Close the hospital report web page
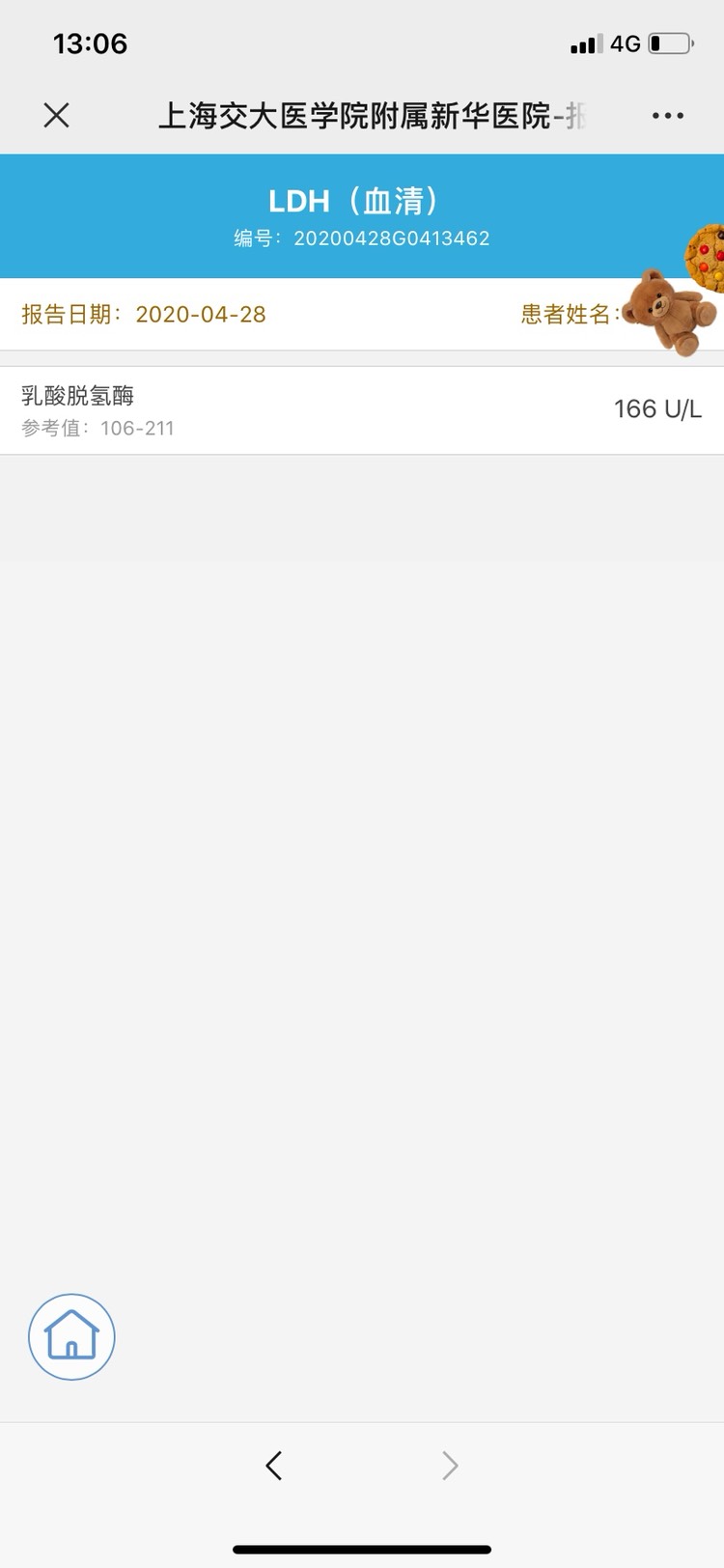724x1568 pixels. tap(57, 116)
